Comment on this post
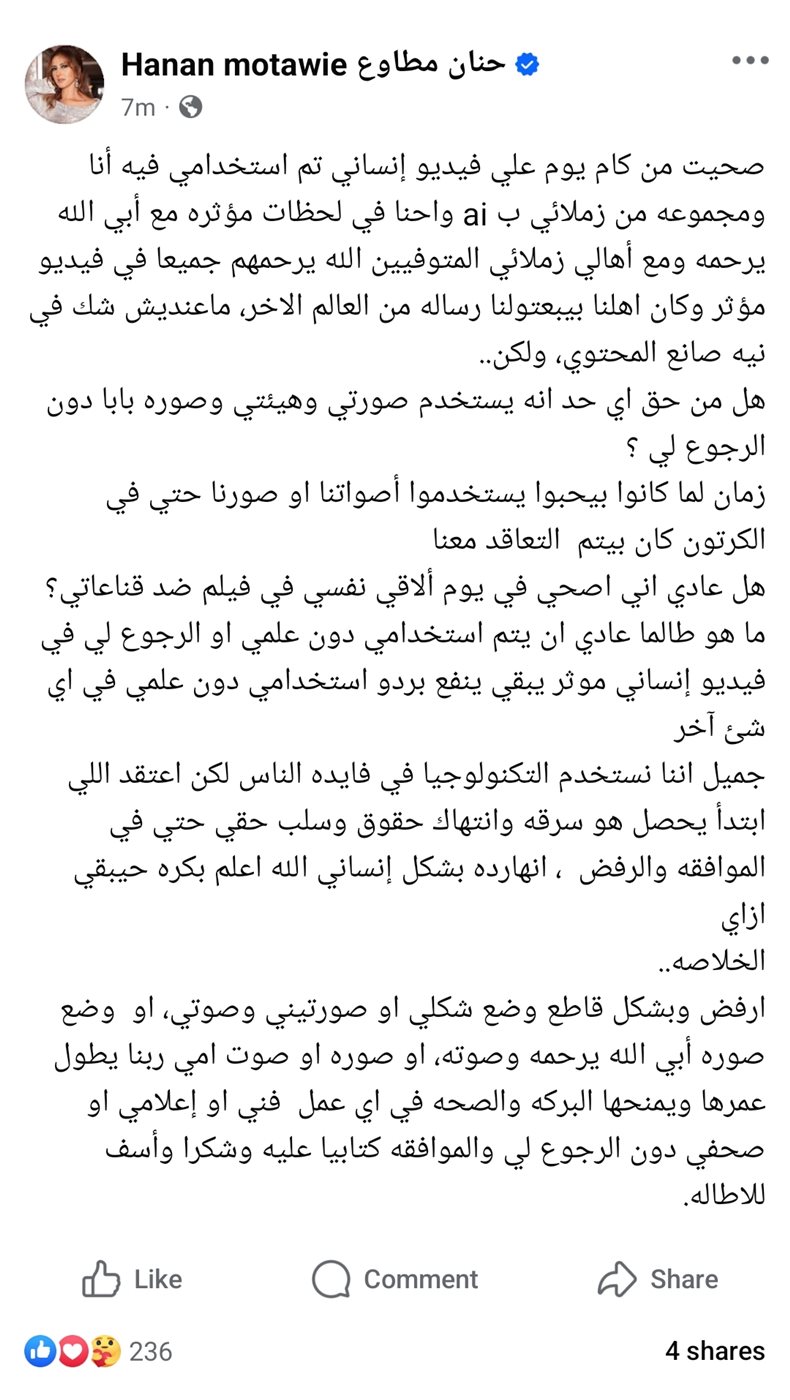Image resolution: width=790 pixels, height=1400 pixels. click(394, 1279)
